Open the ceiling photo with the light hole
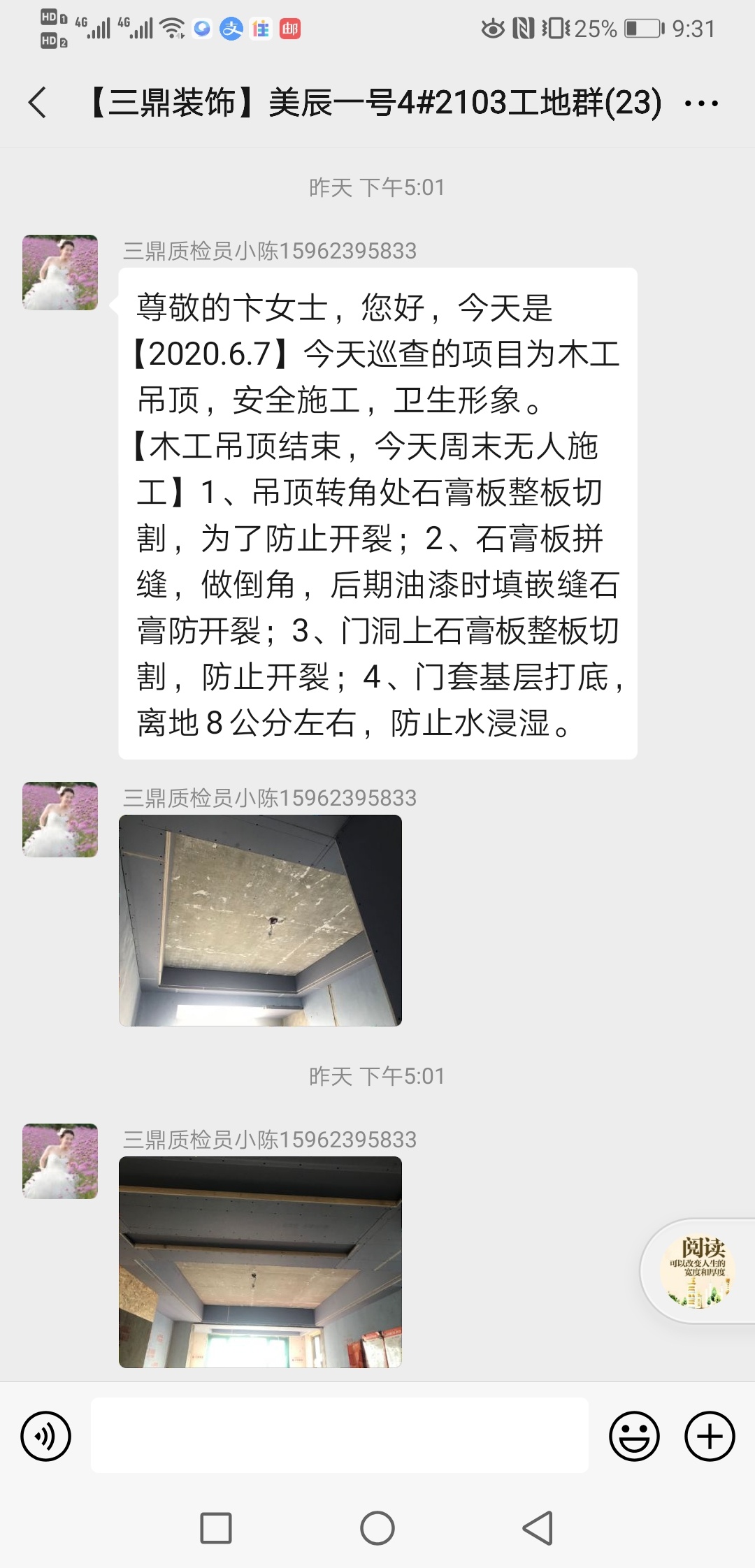 pos(260,920)
